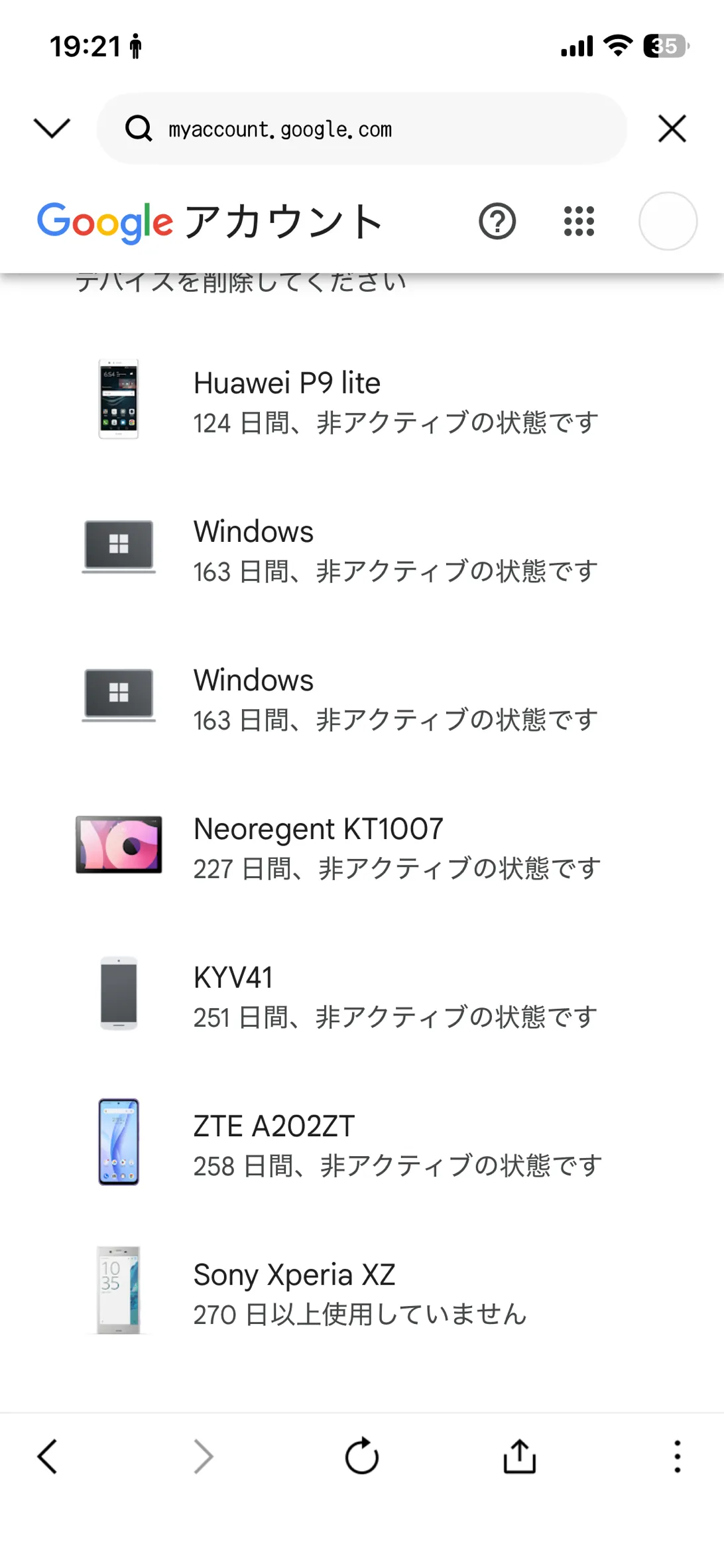
Task: Go forward with the right arrow
Action: (204, 1457)
